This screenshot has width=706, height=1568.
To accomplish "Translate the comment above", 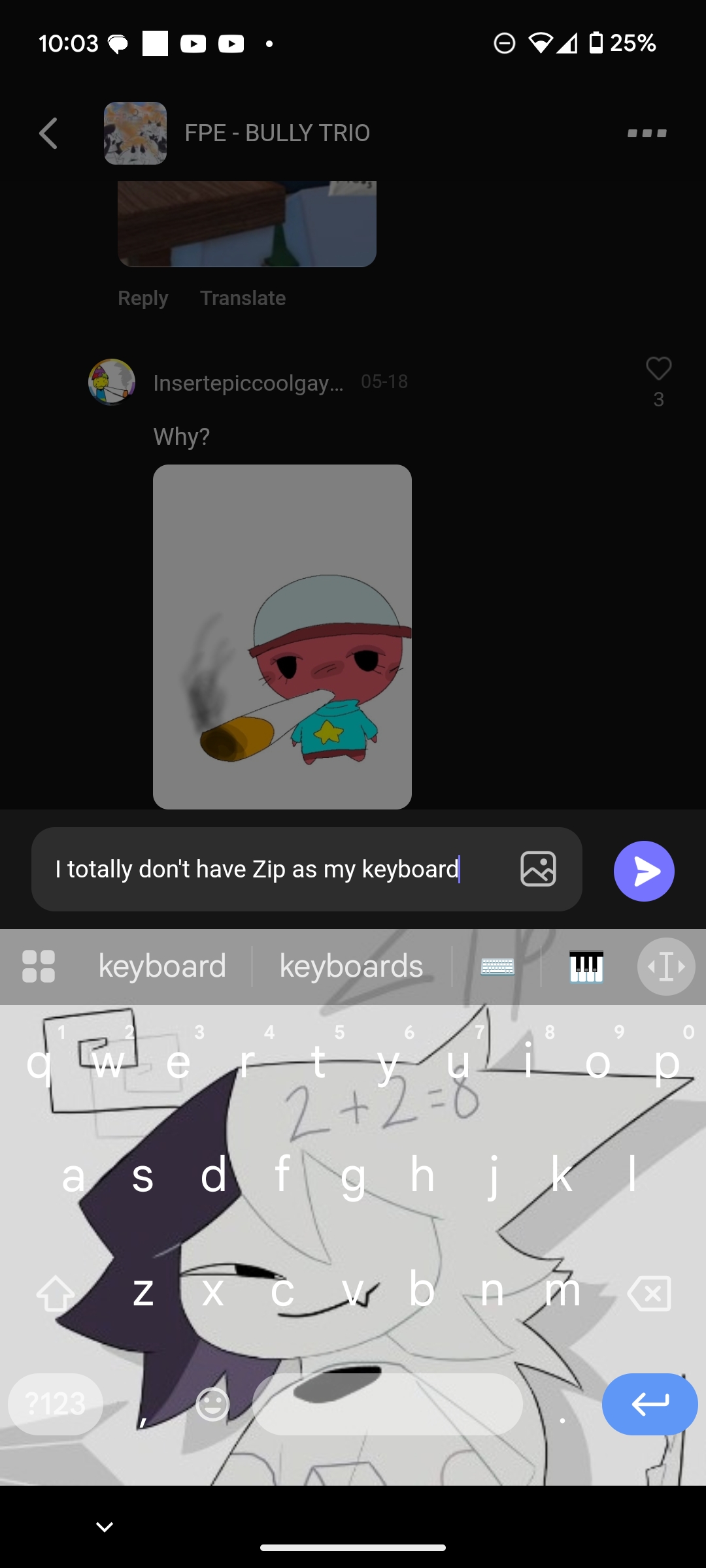I will coord(243,298).
